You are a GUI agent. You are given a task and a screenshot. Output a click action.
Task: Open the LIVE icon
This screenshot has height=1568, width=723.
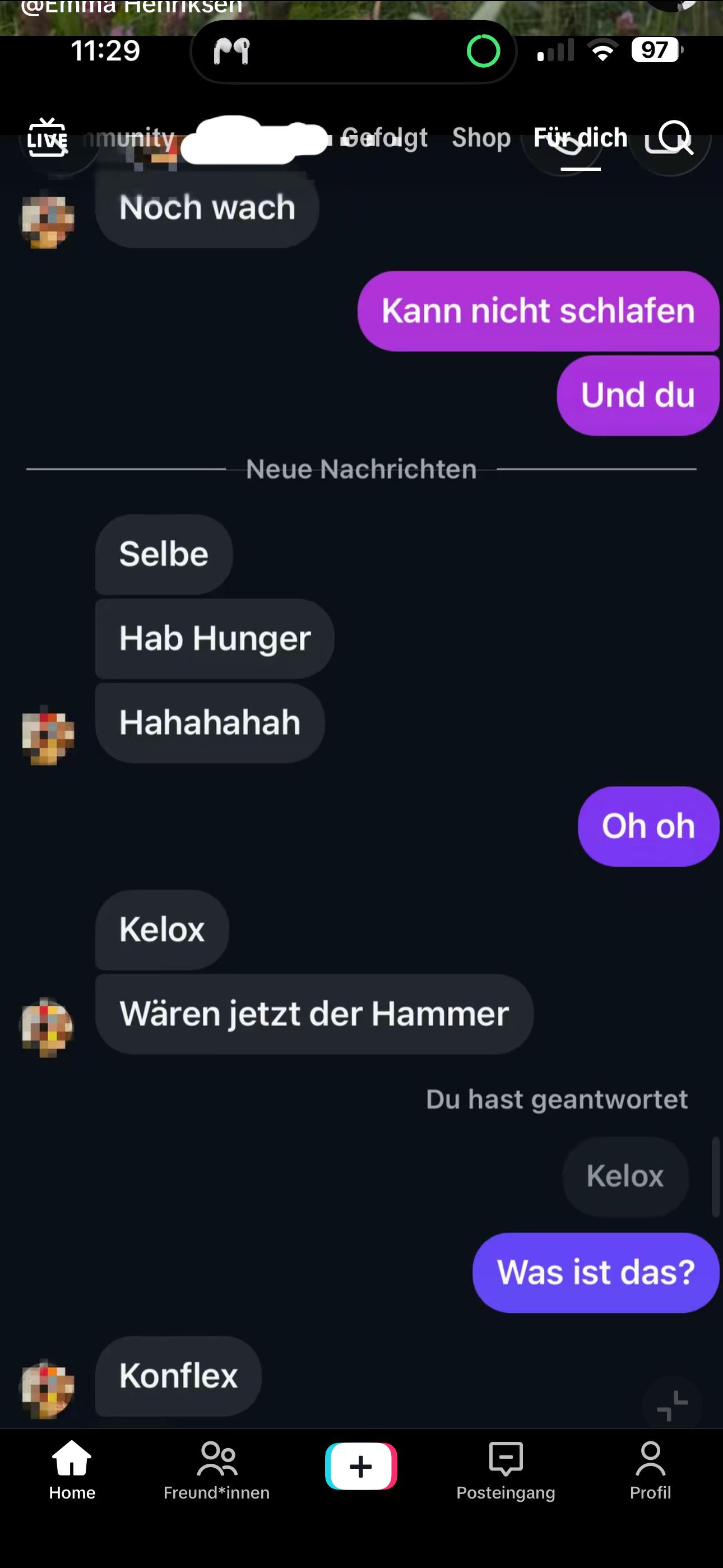point(48,137)
